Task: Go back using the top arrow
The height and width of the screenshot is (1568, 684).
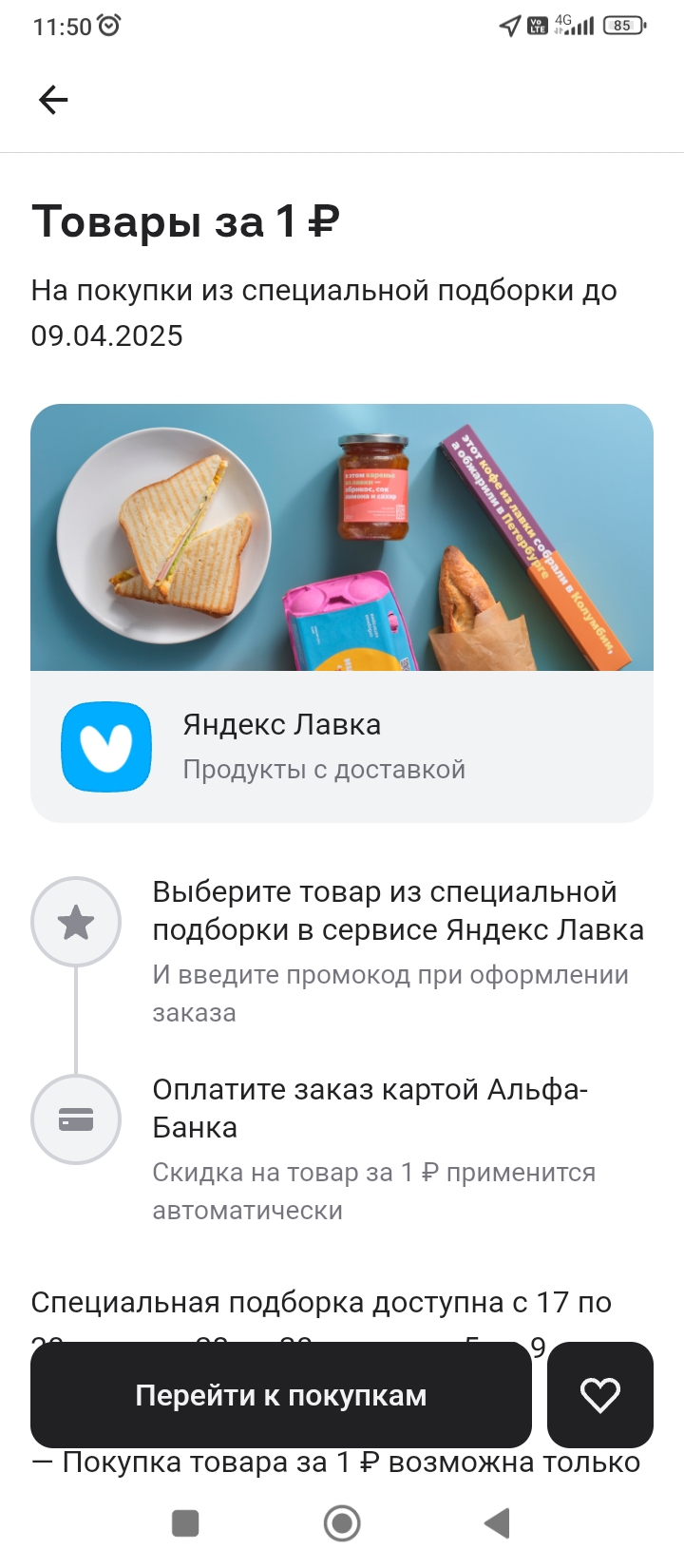Action: click(x=53, y=100)
